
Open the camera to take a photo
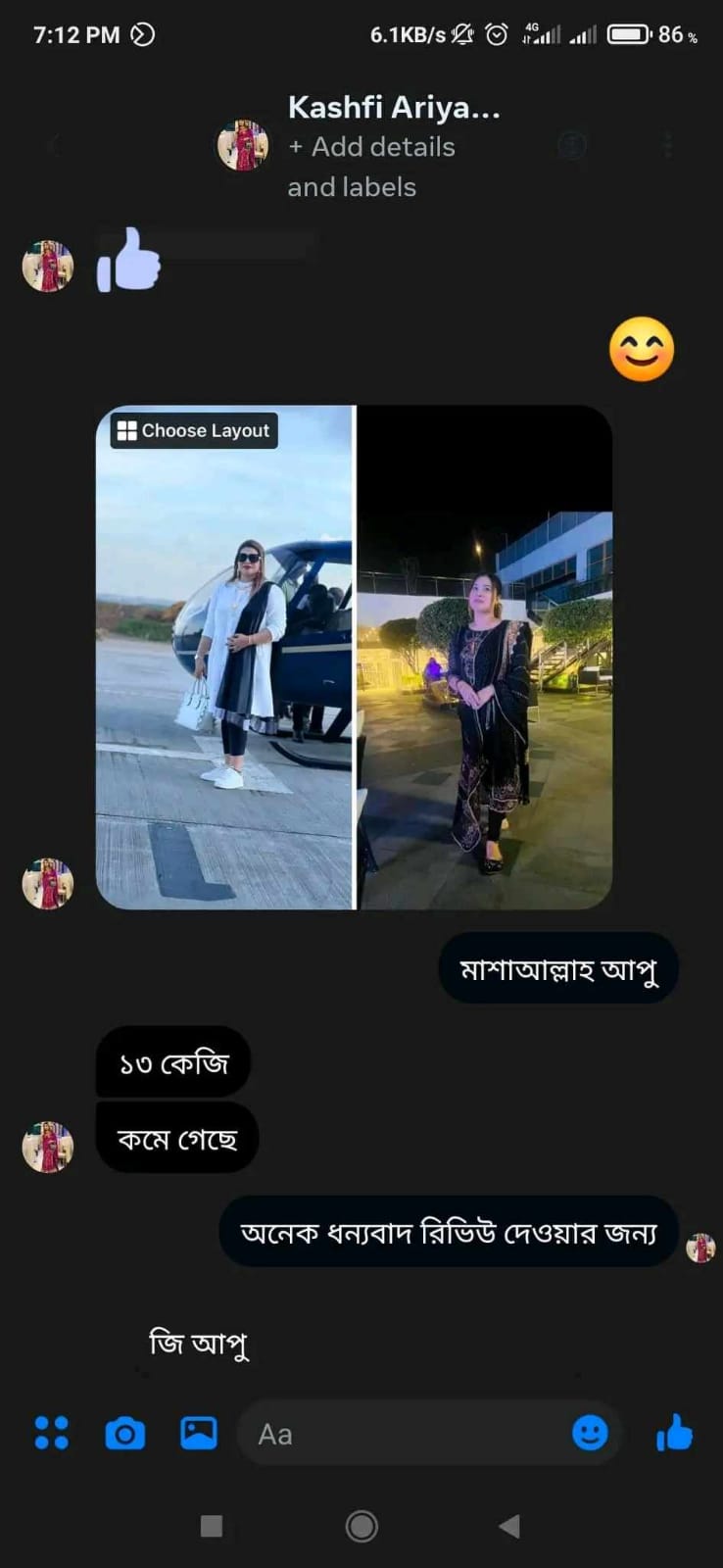(x=124, y=1434)
